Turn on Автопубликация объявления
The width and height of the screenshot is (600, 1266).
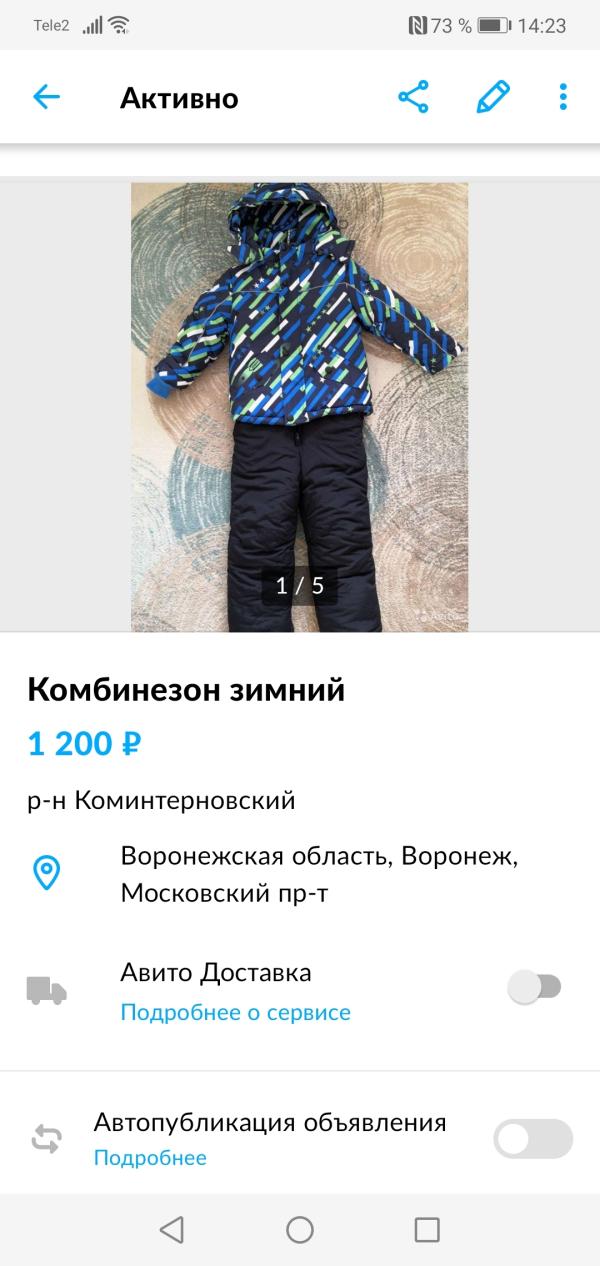(533, 1138)
